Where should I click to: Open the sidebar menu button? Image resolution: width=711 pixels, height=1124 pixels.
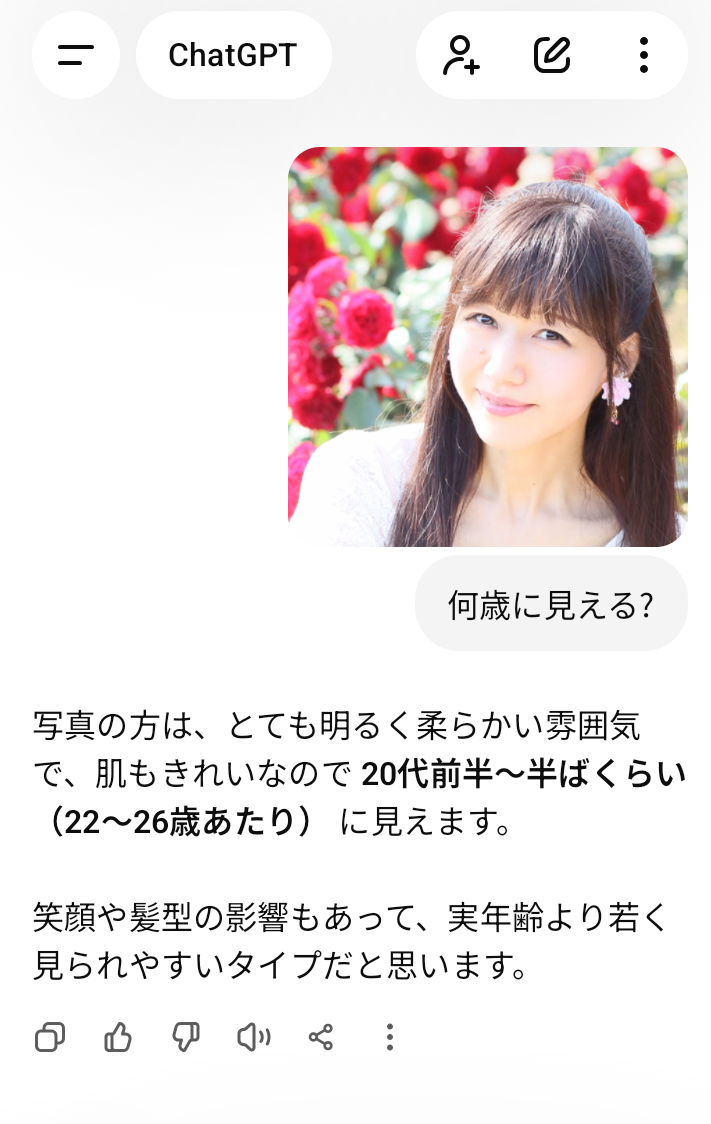click(x=75, y=55)
